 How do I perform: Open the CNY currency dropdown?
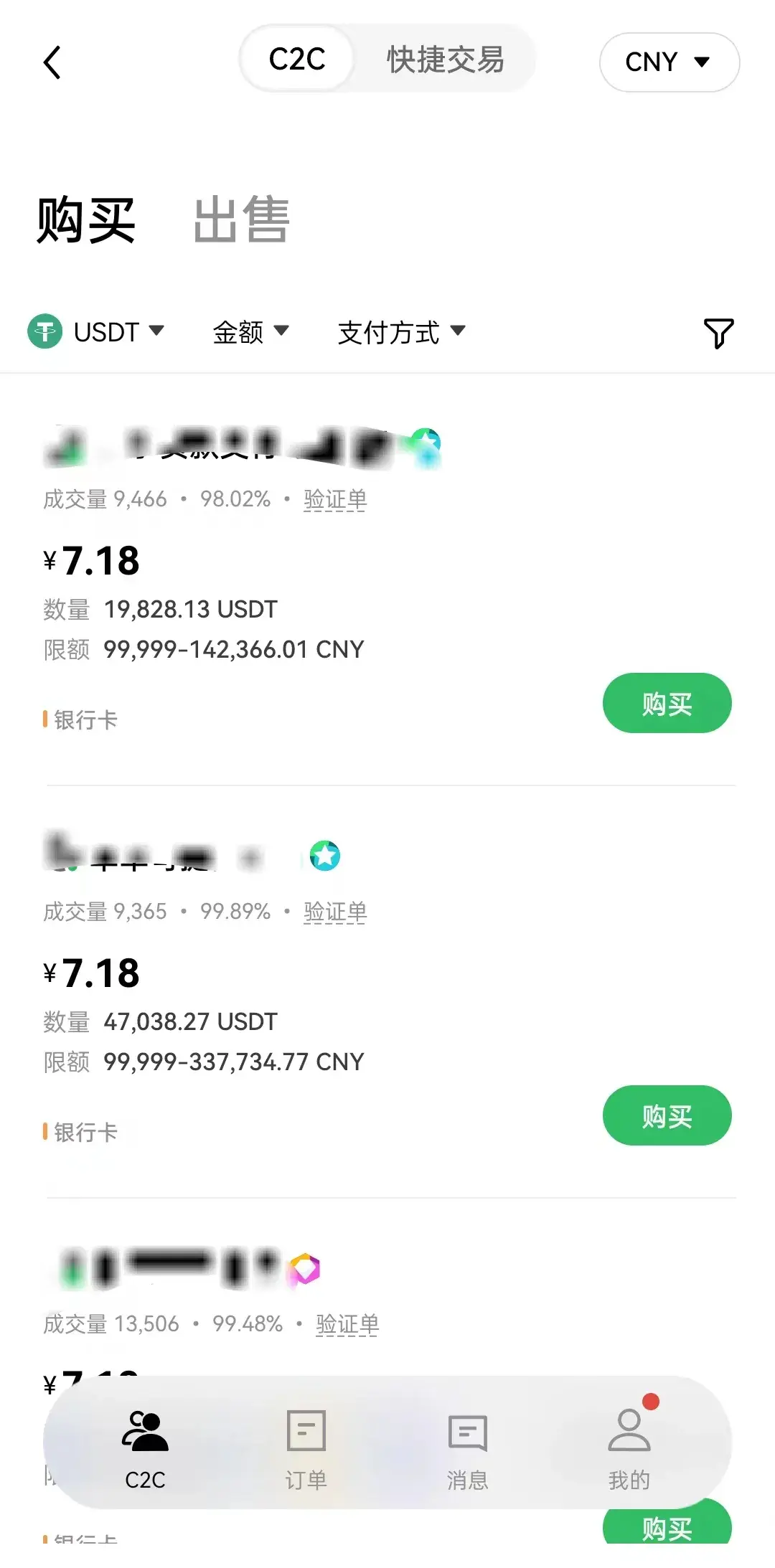(668, 62)
